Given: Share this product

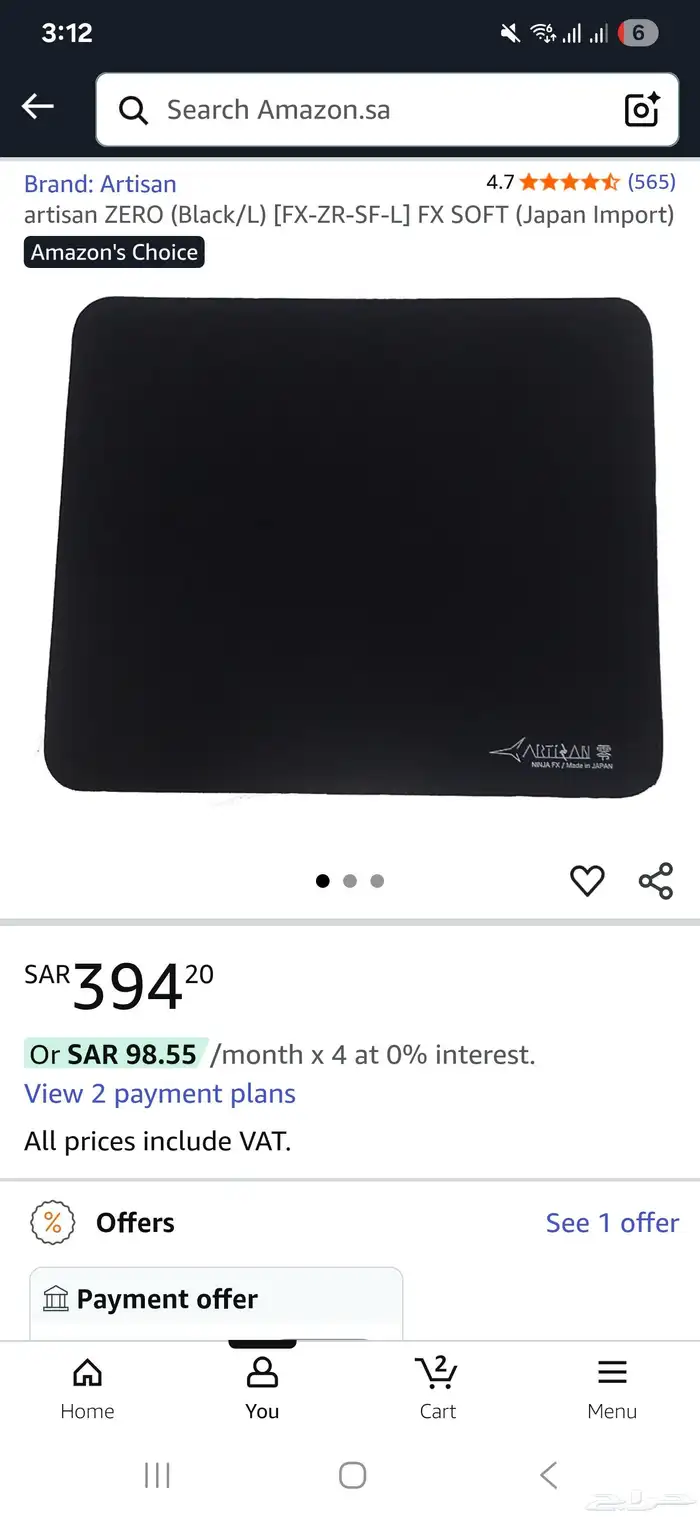Looking at the screenshot, I should tap(656, 881).
